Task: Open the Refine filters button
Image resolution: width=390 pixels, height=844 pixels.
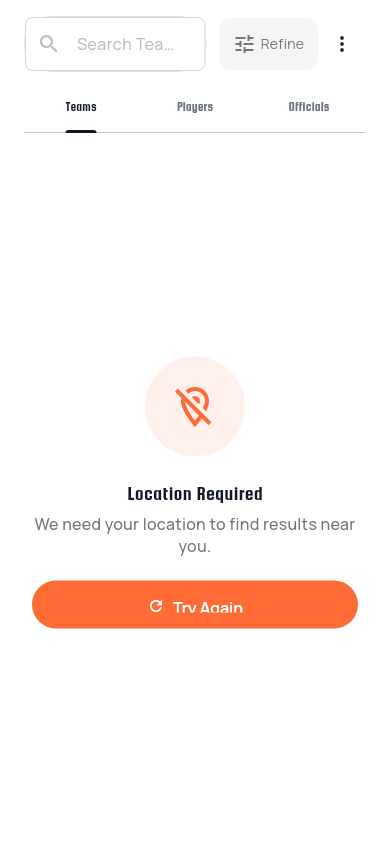Action: click(268, 44)
